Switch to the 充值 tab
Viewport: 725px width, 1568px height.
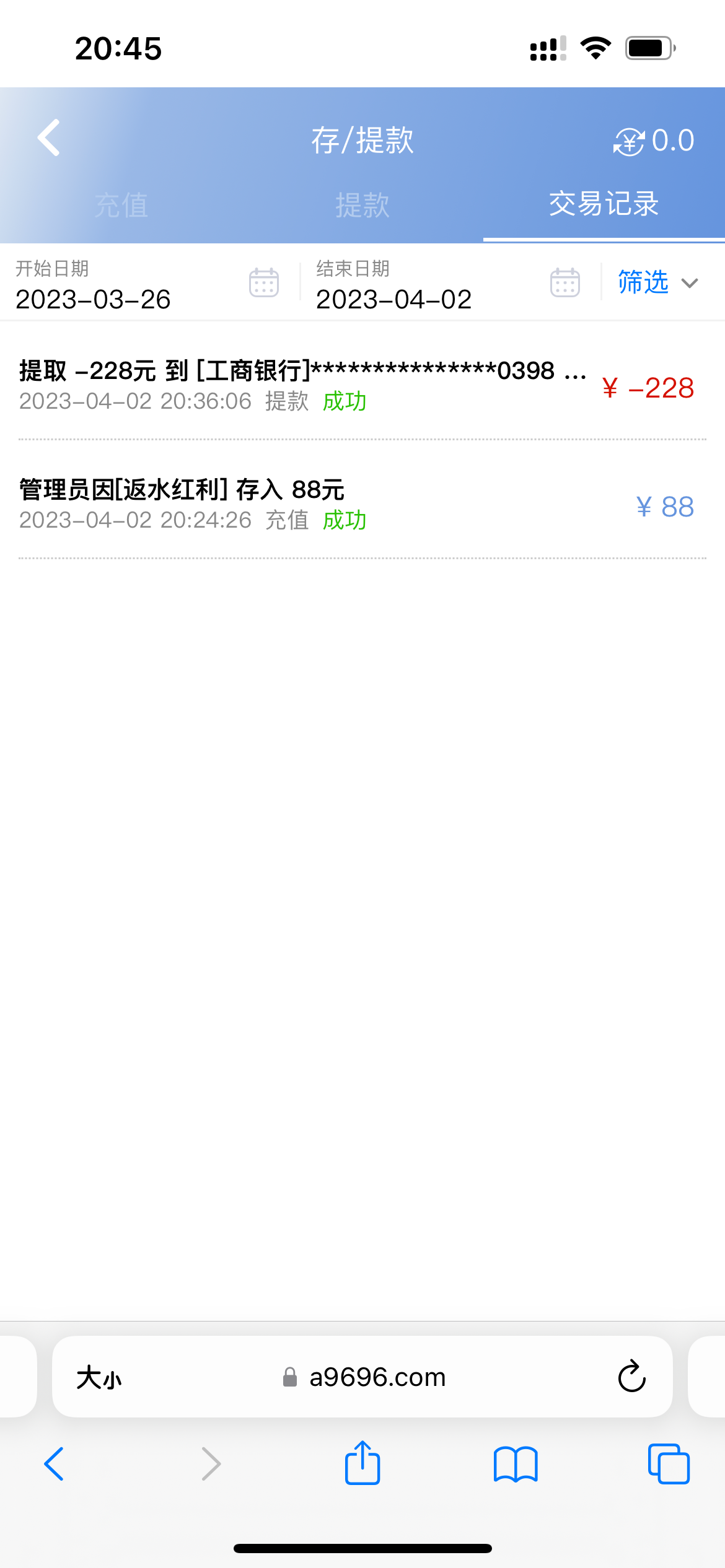pos(121,205)
